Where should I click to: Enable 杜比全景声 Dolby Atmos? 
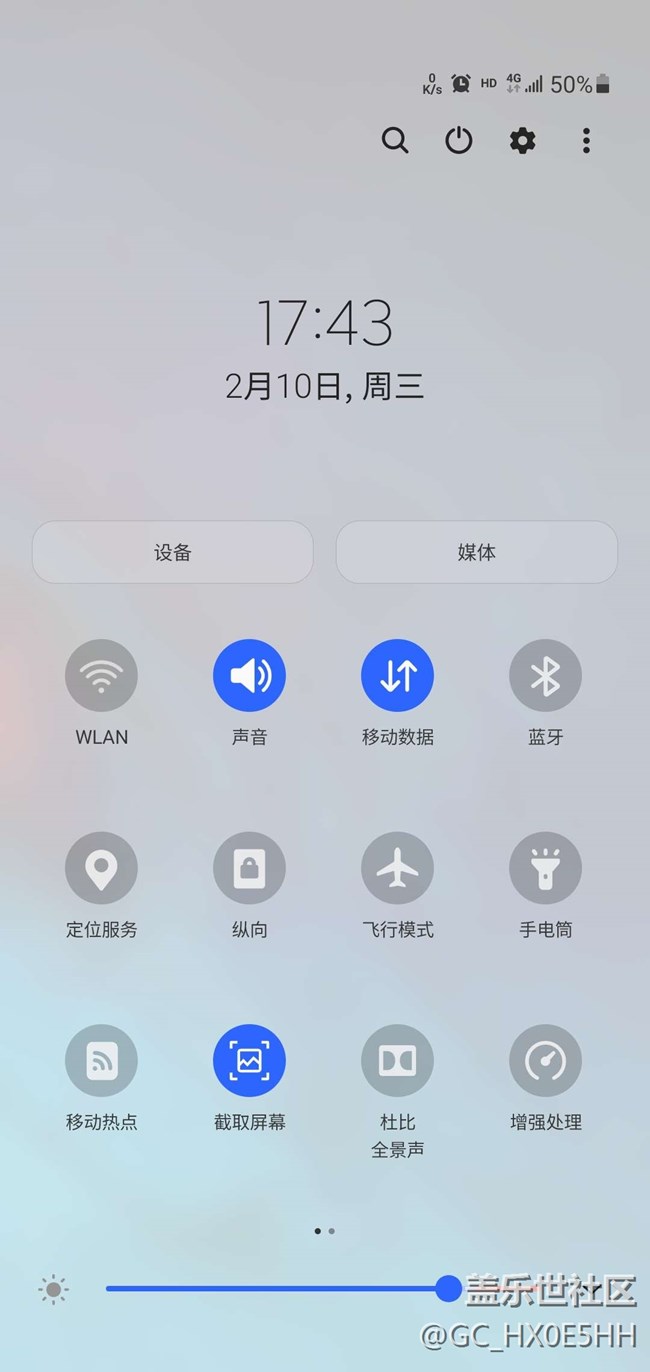click(x=397, y=1061)
